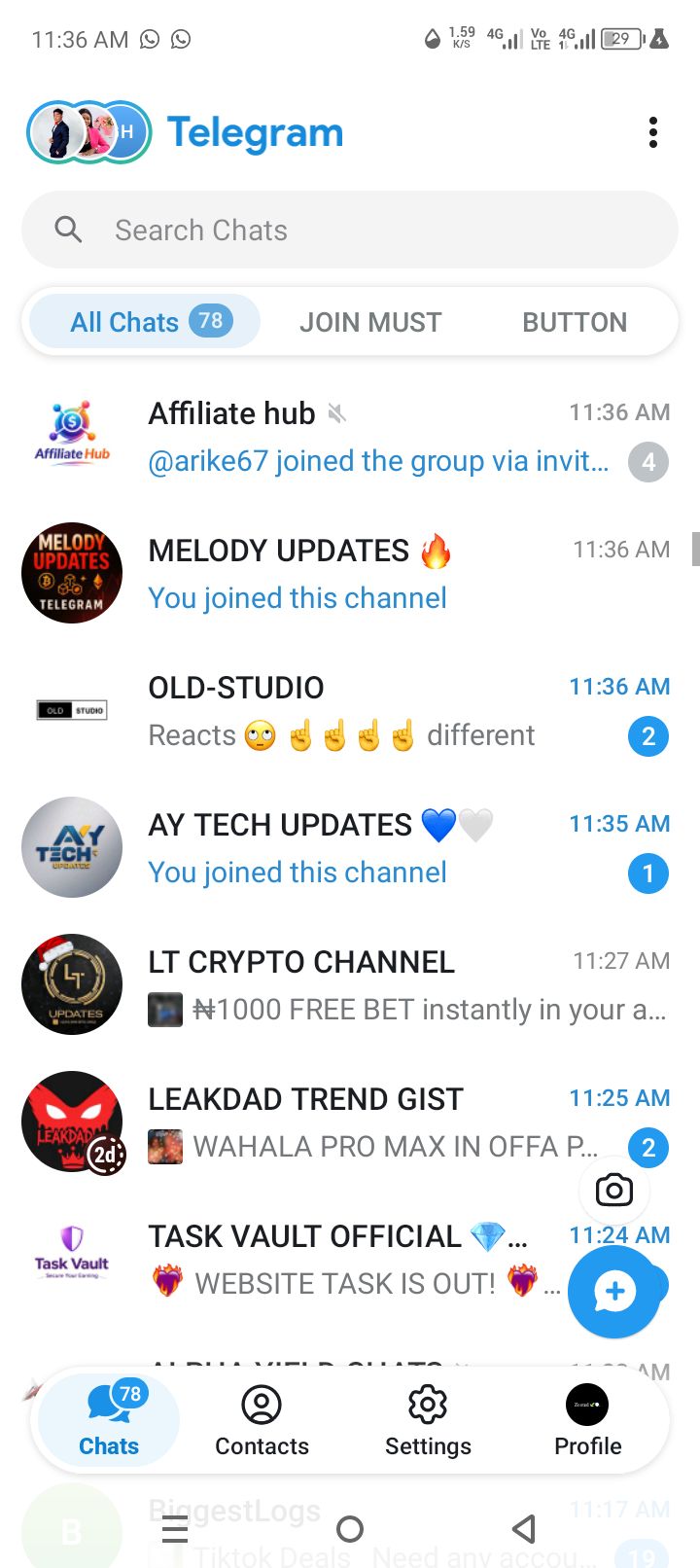This screenshot has height=1568, width=700.
Task: Start a new message with the plus button
Action: pos(613,1292)
